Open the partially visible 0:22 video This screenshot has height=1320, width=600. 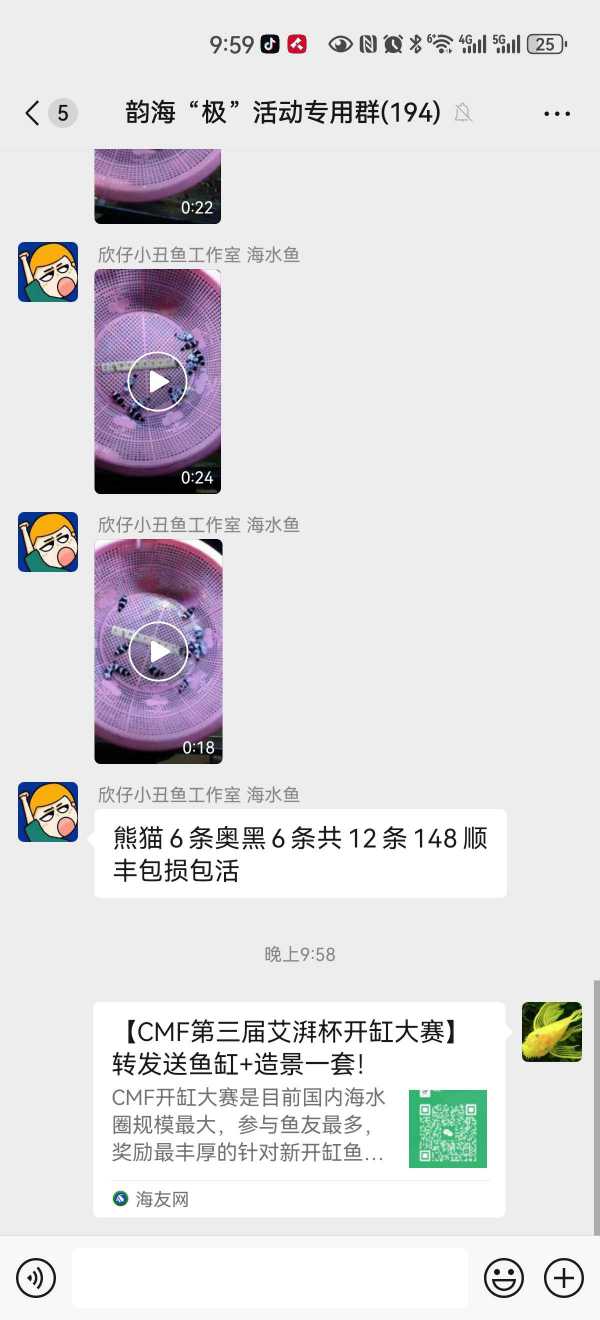coord(158,187)
